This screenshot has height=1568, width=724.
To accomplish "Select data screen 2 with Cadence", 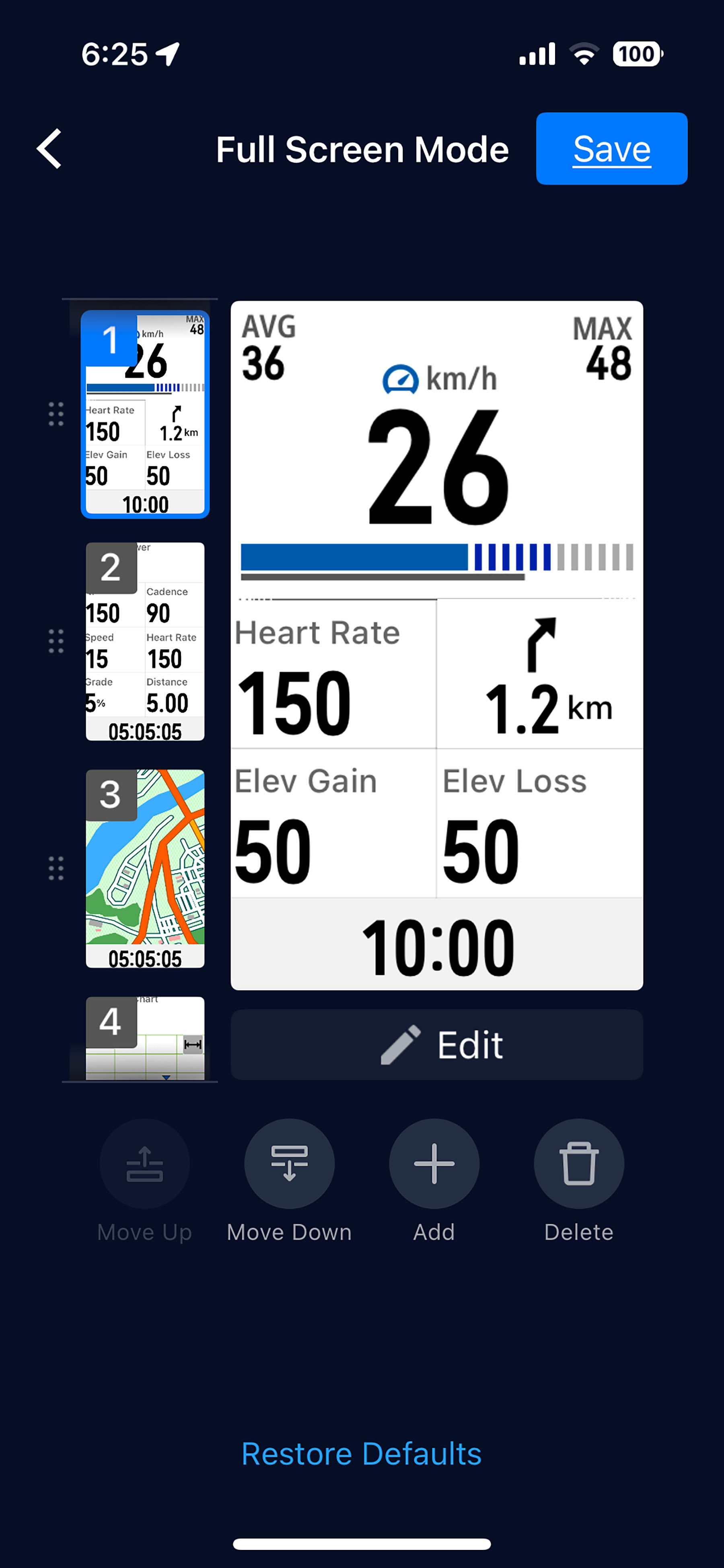I will tap(145, 641).
